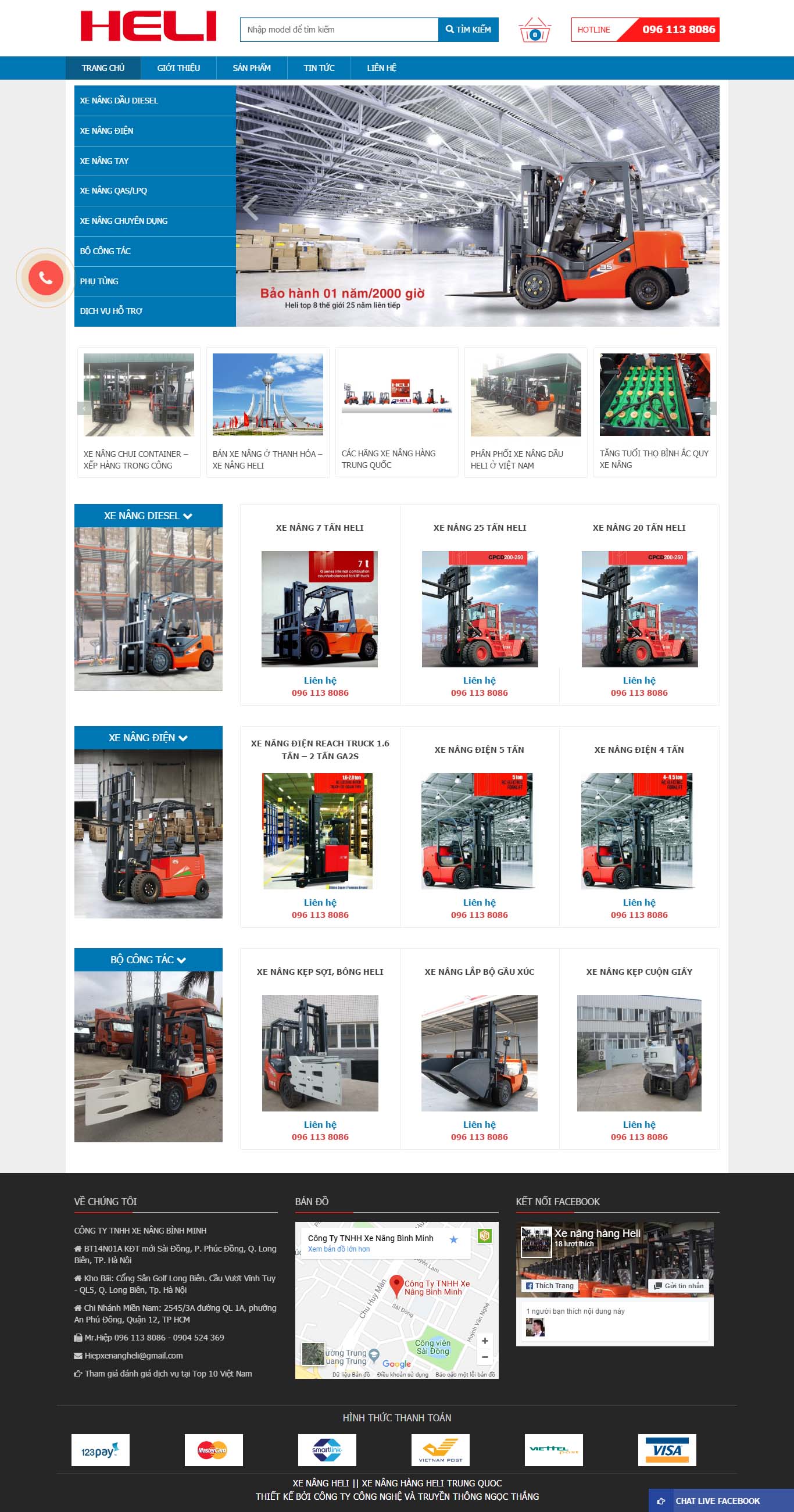
Task: Open the LIÊN HỆ contact page
Action: point(381,68)
